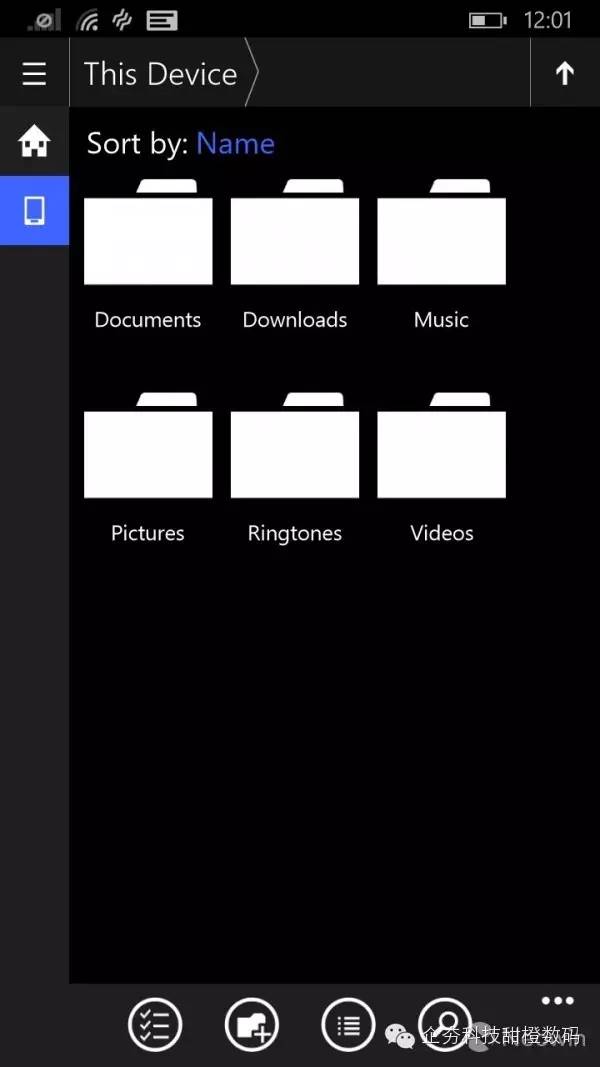Tap the This Device breadcrumb
The height and width of the screenshot is (1067, 600).
tap(161, 73)
